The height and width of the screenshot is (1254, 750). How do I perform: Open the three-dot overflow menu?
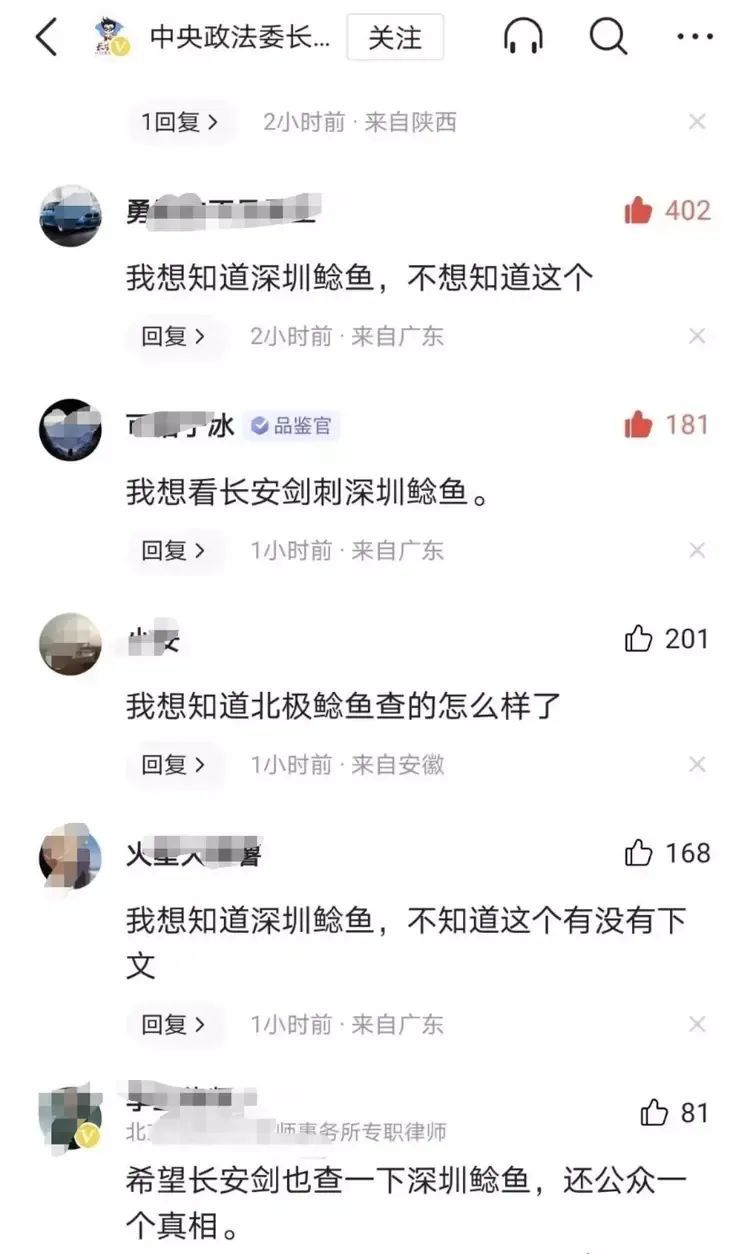click(694, 38)
